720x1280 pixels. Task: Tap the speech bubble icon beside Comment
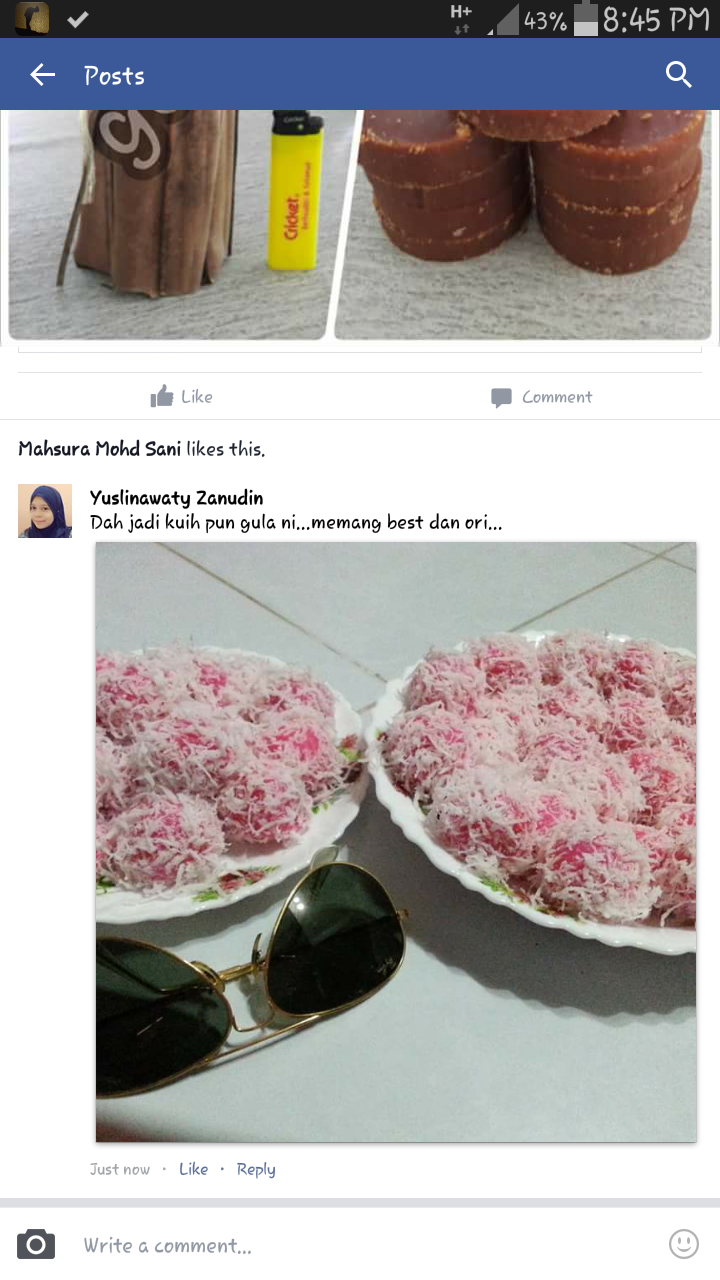click(x=499, y=396)
